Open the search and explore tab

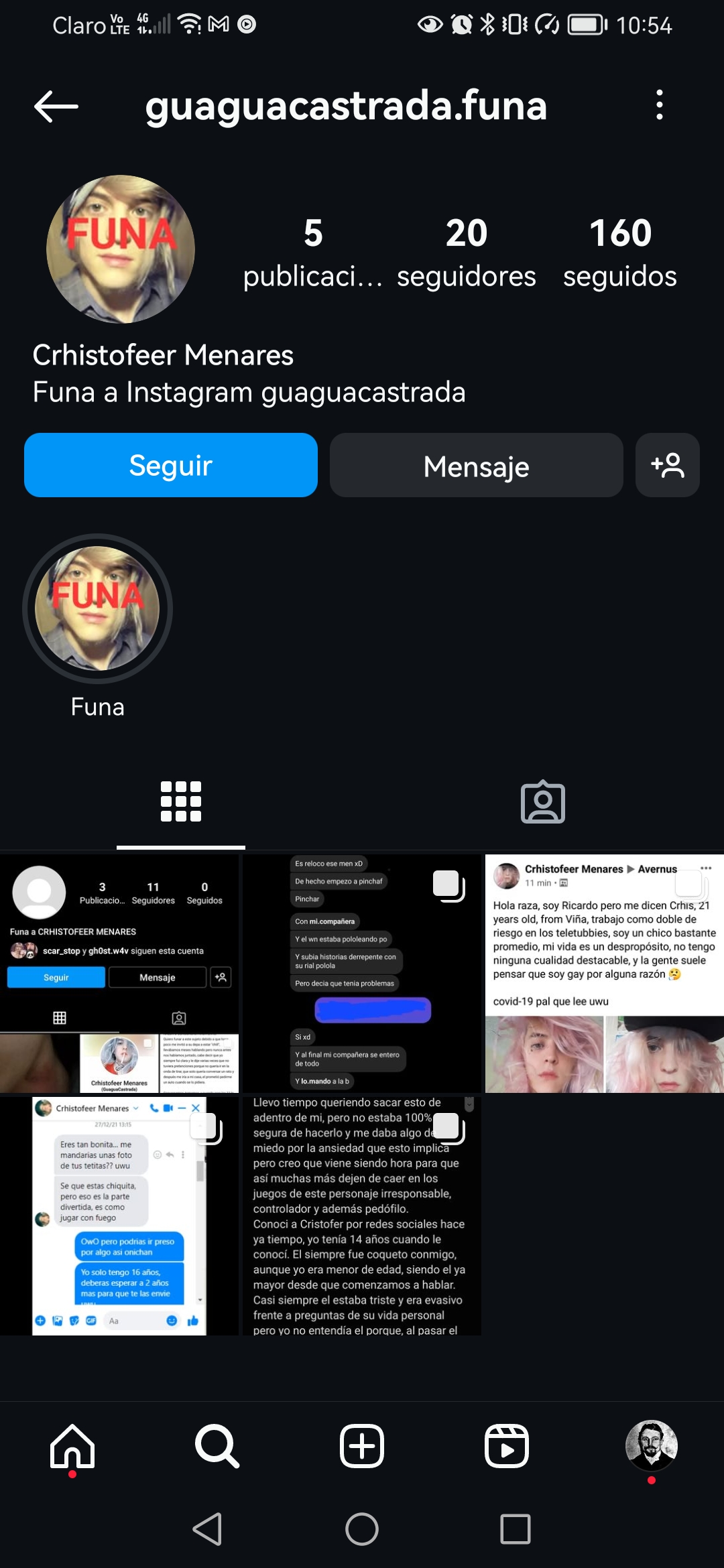tap(217, 1446)
